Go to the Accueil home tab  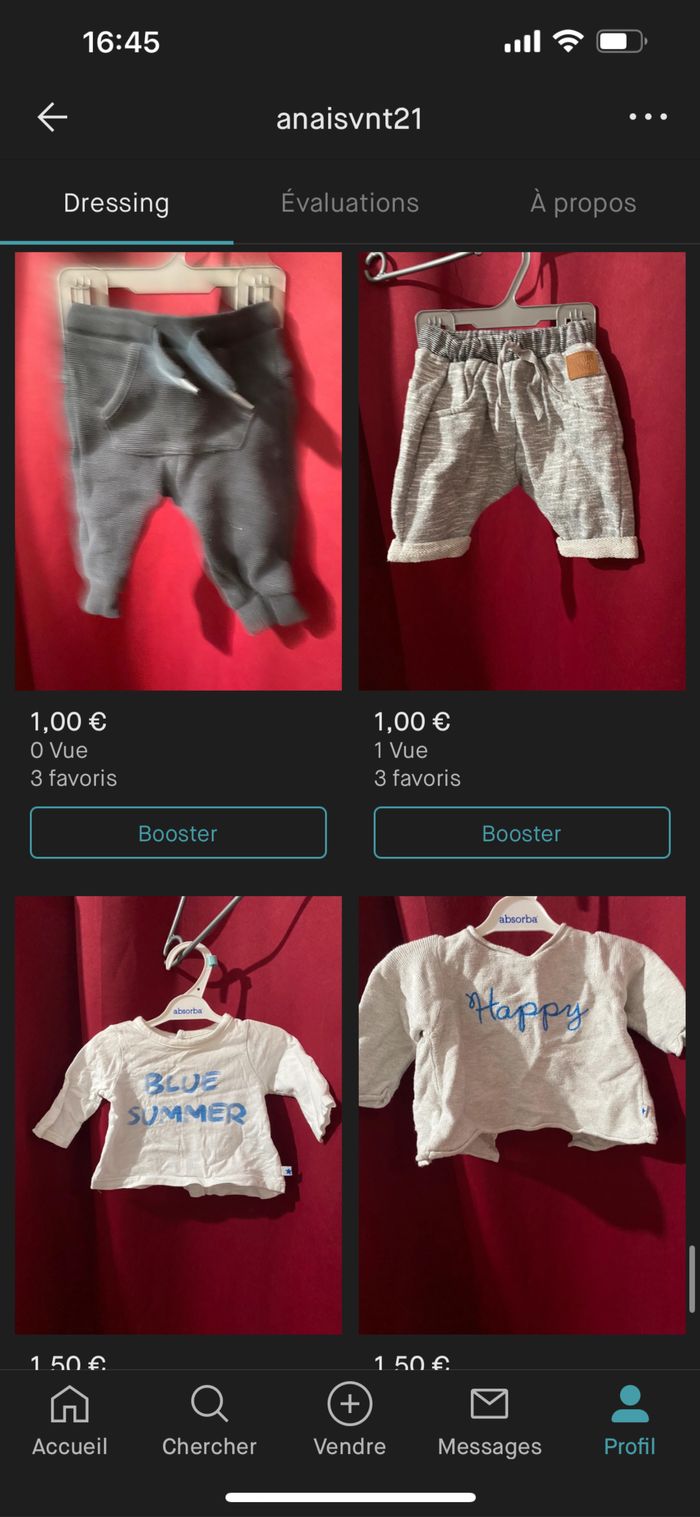tap(69, 1422)
